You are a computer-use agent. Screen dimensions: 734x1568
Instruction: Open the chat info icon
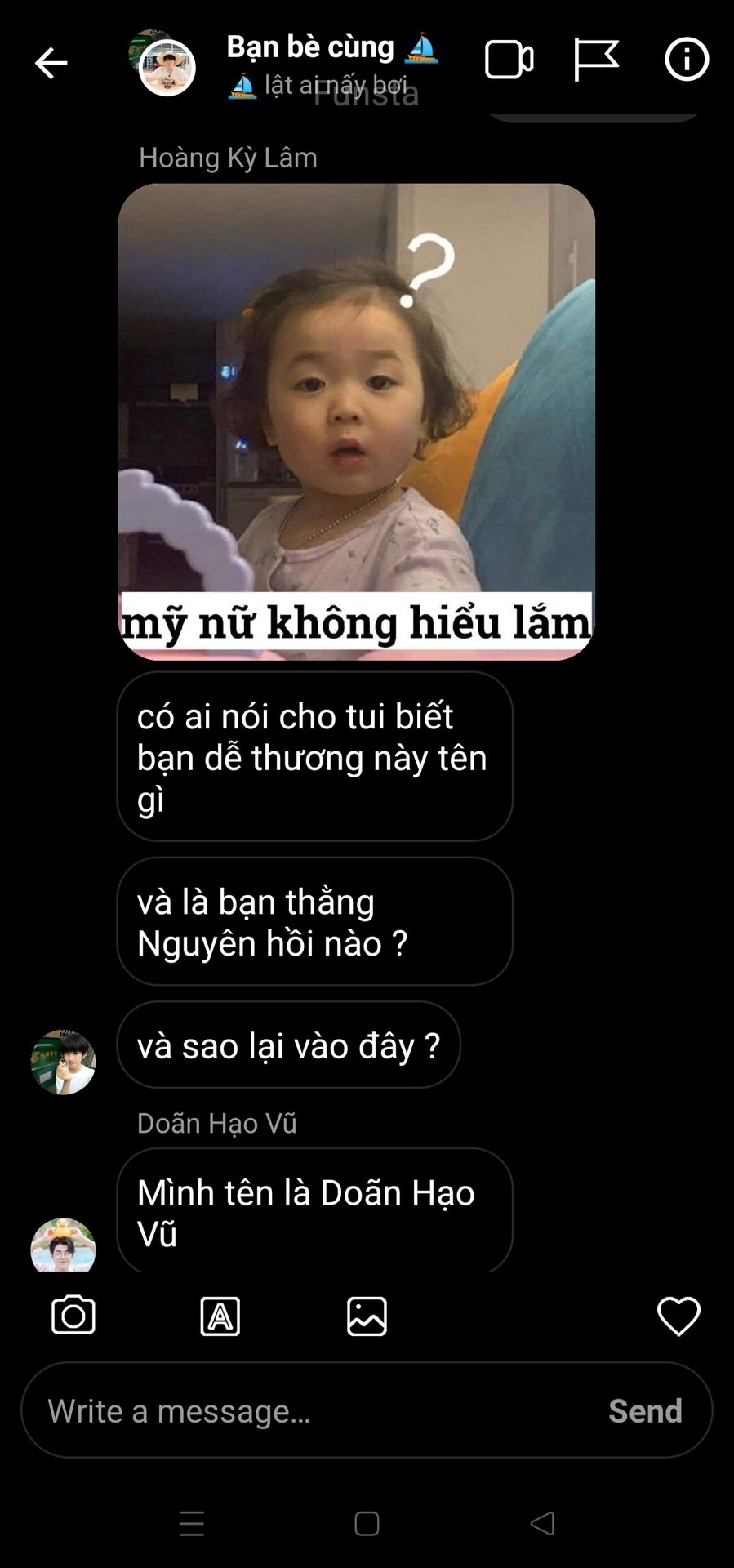687,60
